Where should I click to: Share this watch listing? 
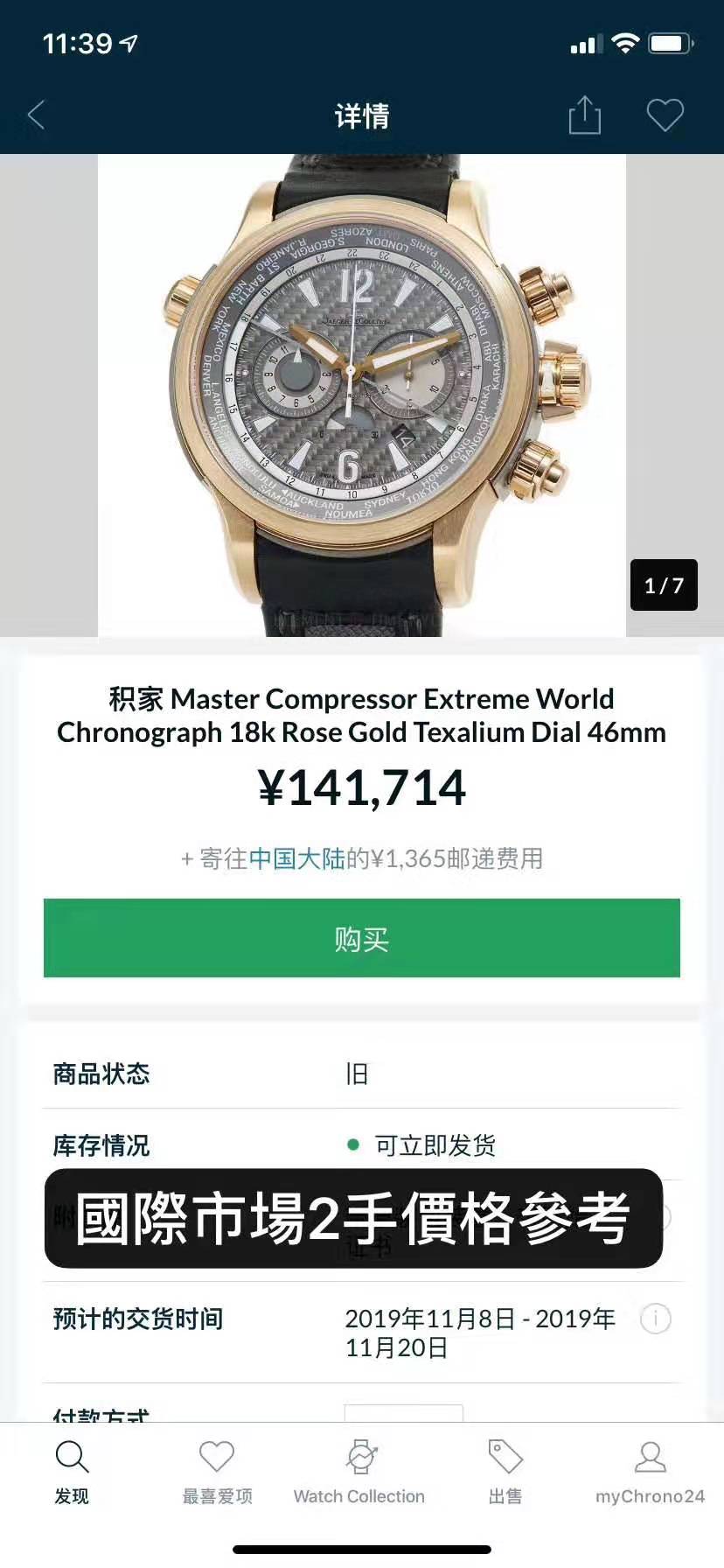pyautogui.click(x=584, y=115)
